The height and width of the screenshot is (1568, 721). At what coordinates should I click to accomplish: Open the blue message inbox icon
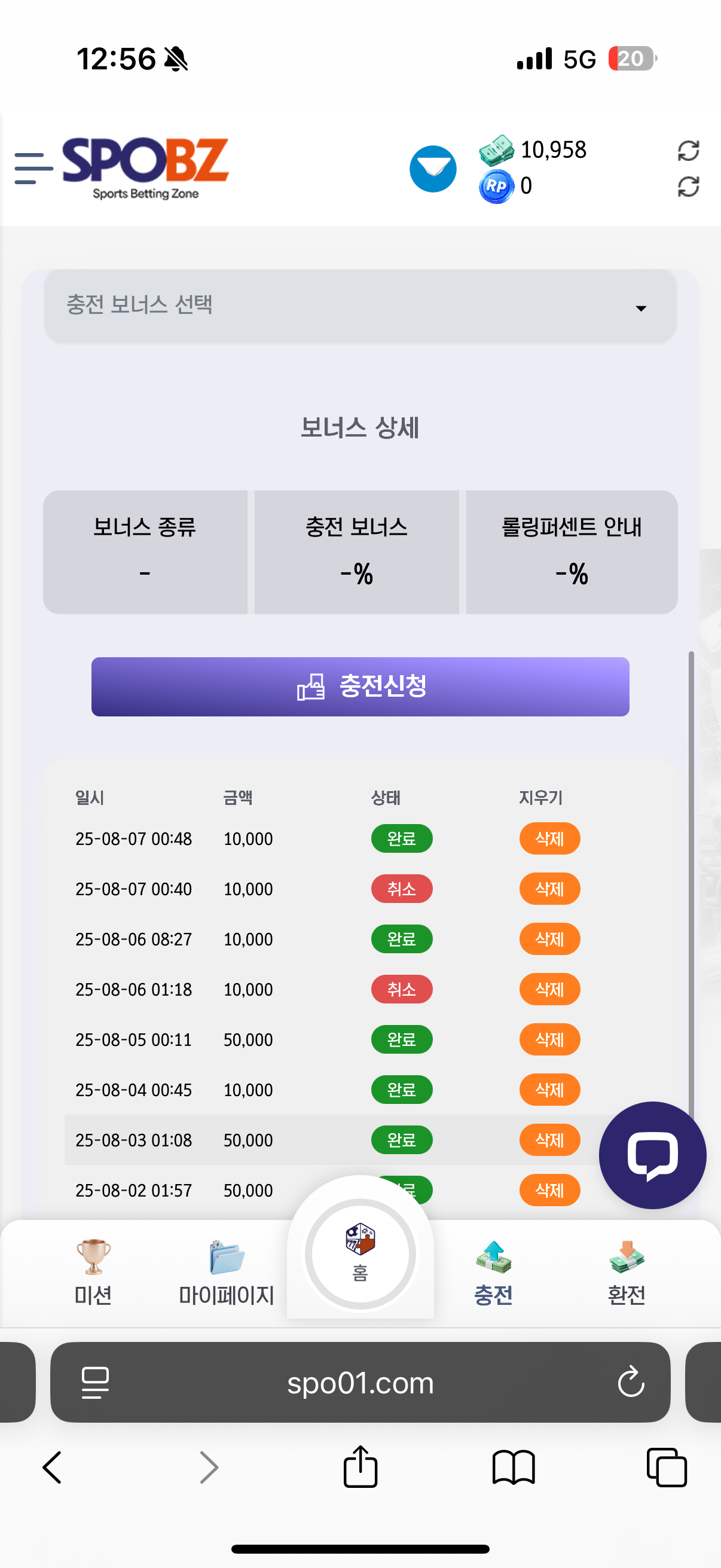point(433,169)
